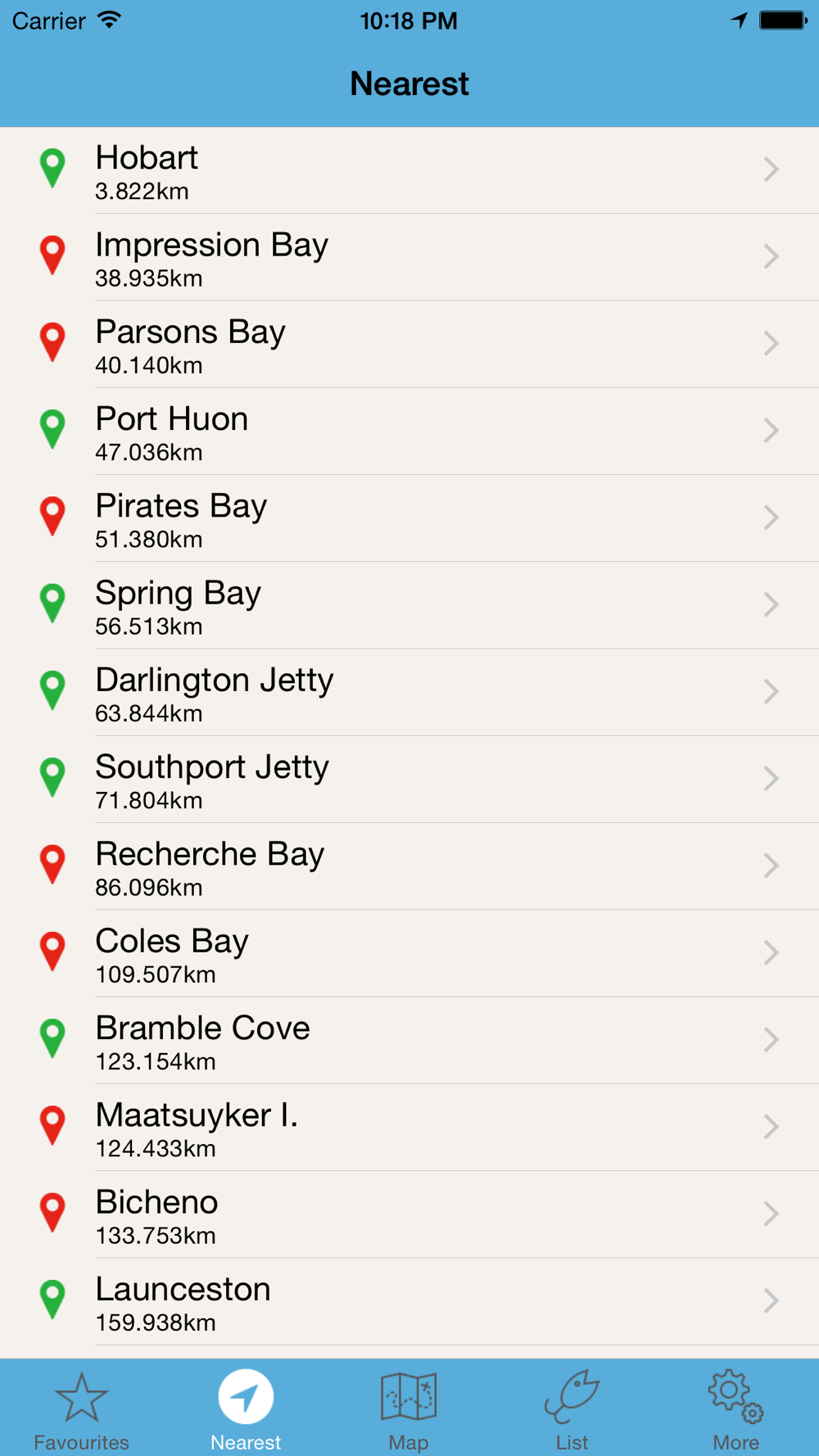Open Bicheno entry
The height and width of the screenshot is (1456, 819).
coord(409,1214)
